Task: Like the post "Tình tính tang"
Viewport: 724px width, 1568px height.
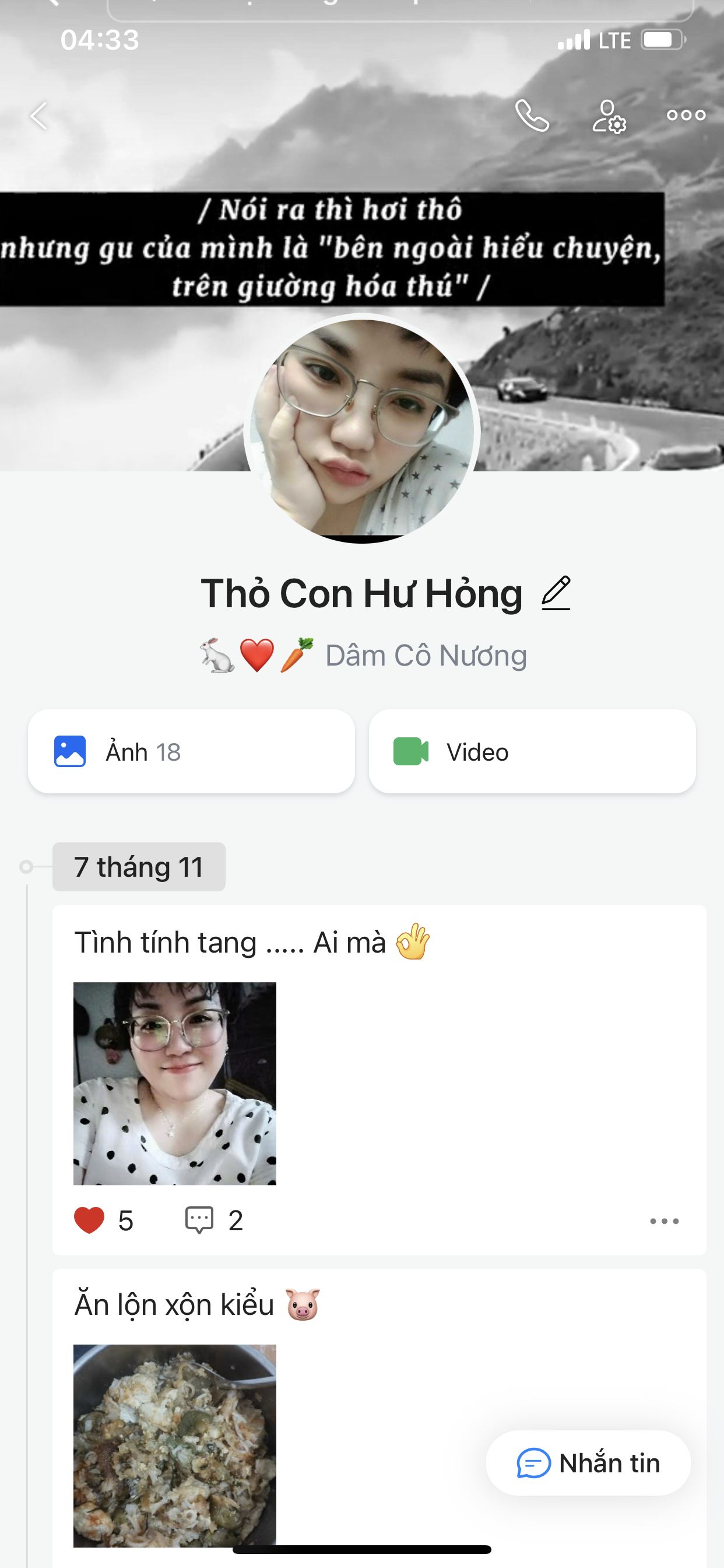Action: (x=89, y=1220)
